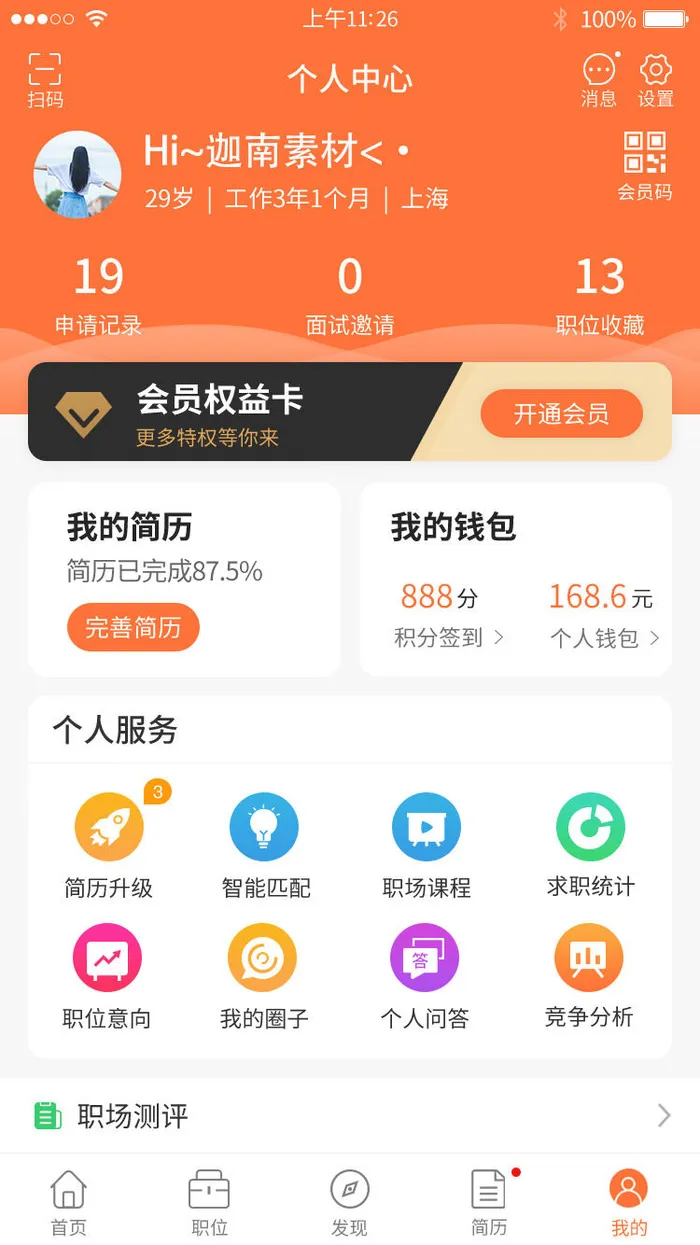
Task: Open the 扫码 scanner
Action: pos(45,79)
